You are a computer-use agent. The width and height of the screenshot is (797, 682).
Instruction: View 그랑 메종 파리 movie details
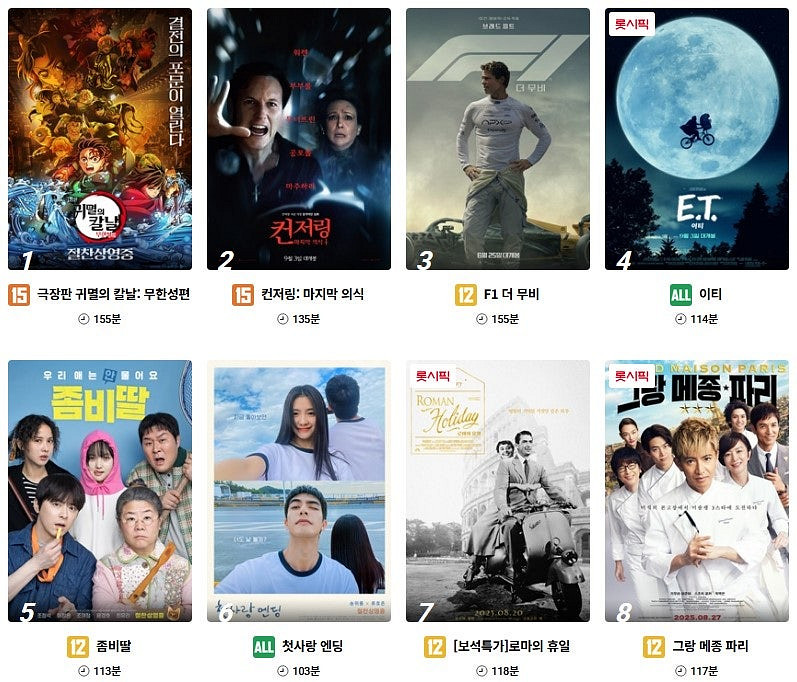point(696,491)
